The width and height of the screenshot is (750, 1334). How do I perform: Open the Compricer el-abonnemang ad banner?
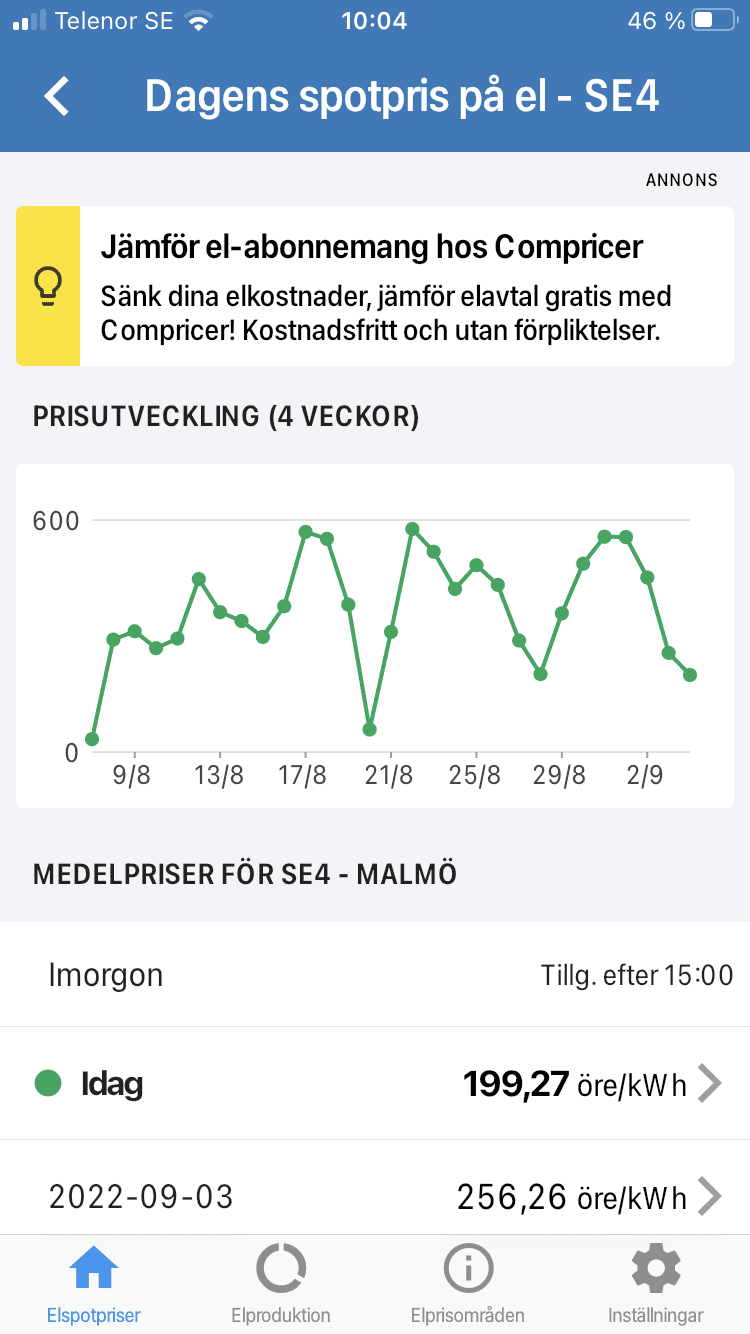tap(375, 286)
